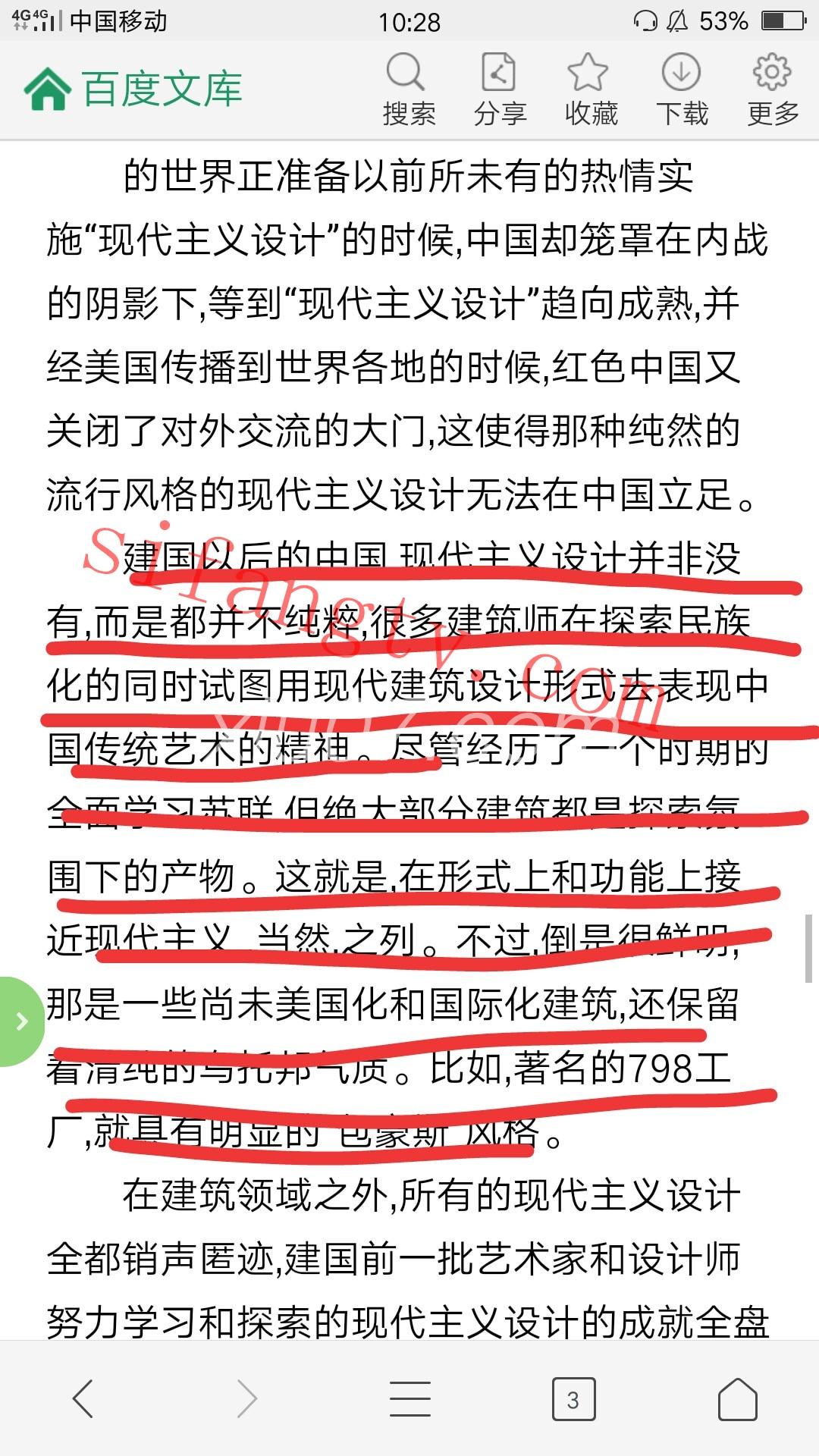The width and height of the screenshot is (819, 1456).
Task: Expand the green side arrow tab
Action: pos(20,1021)
